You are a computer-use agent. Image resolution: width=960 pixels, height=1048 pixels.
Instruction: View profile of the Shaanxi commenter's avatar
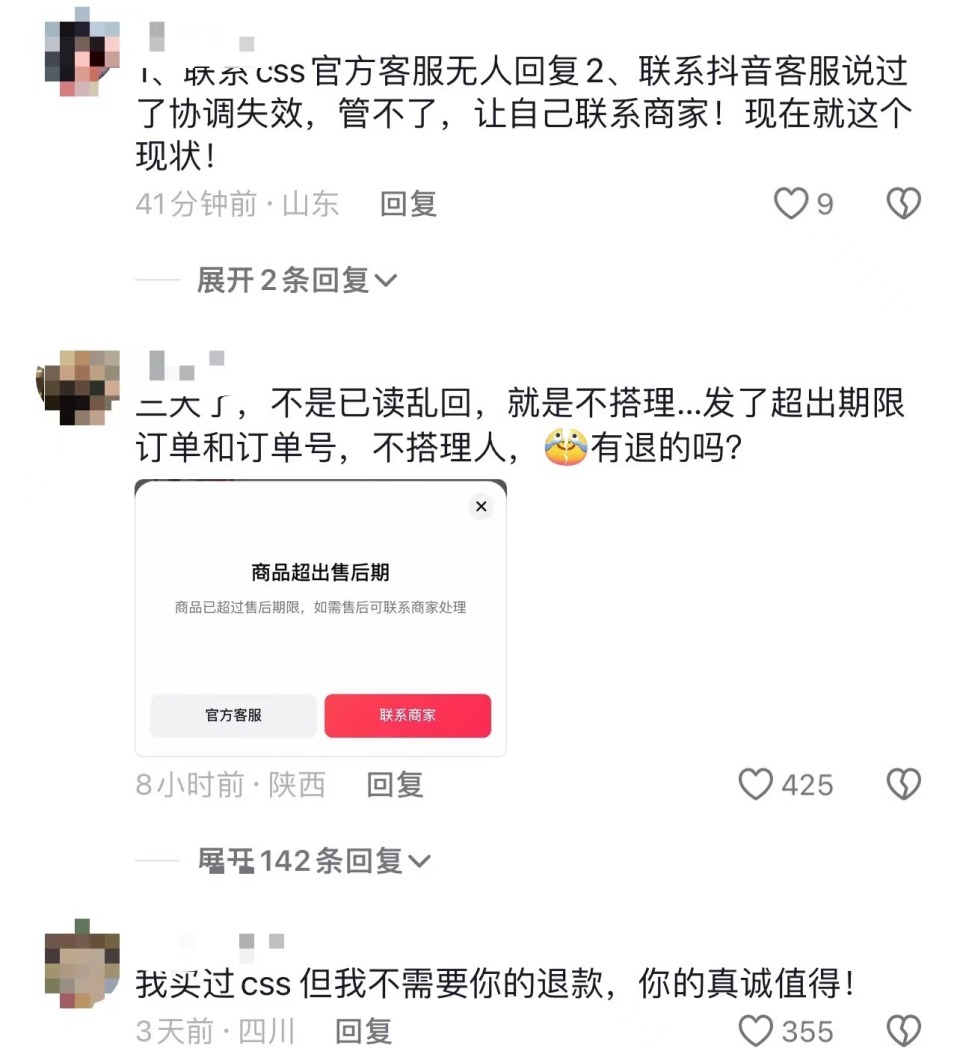[82, 387]
